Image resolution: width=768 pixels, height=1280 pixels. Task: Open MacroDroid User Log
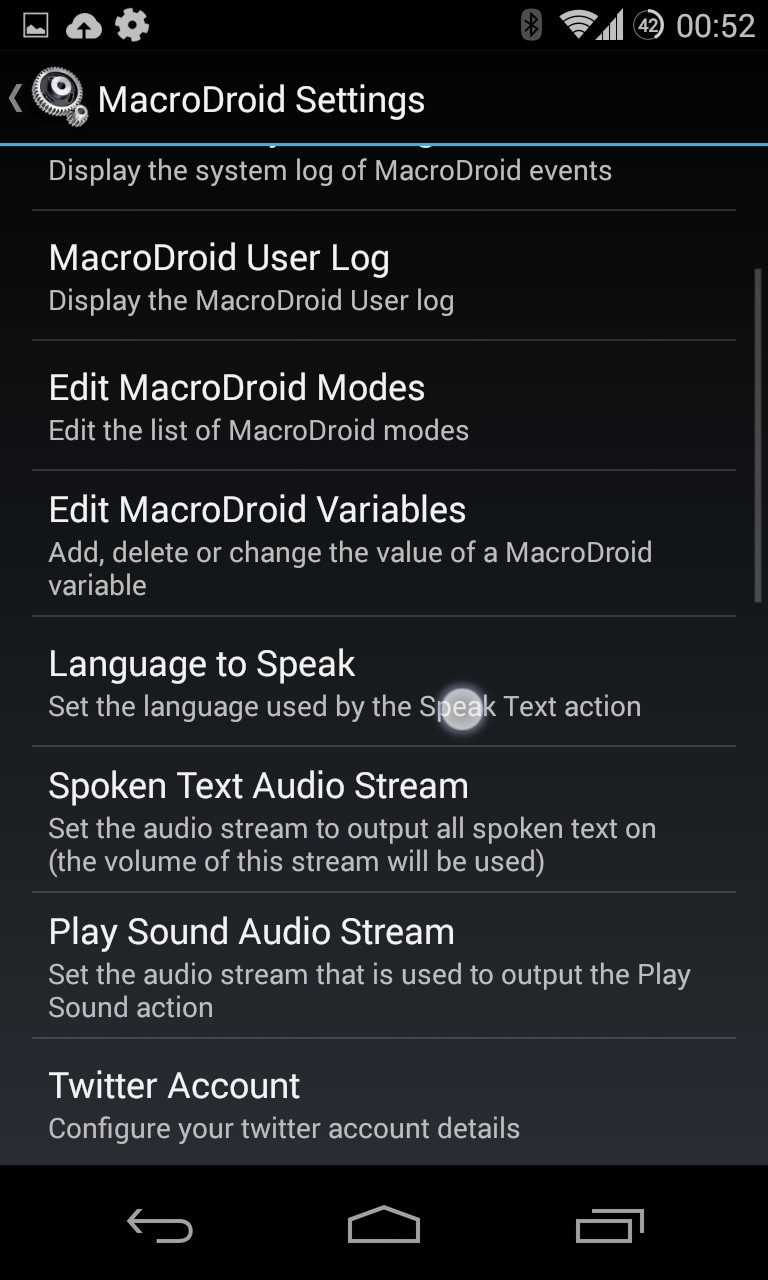click(384, 276)
